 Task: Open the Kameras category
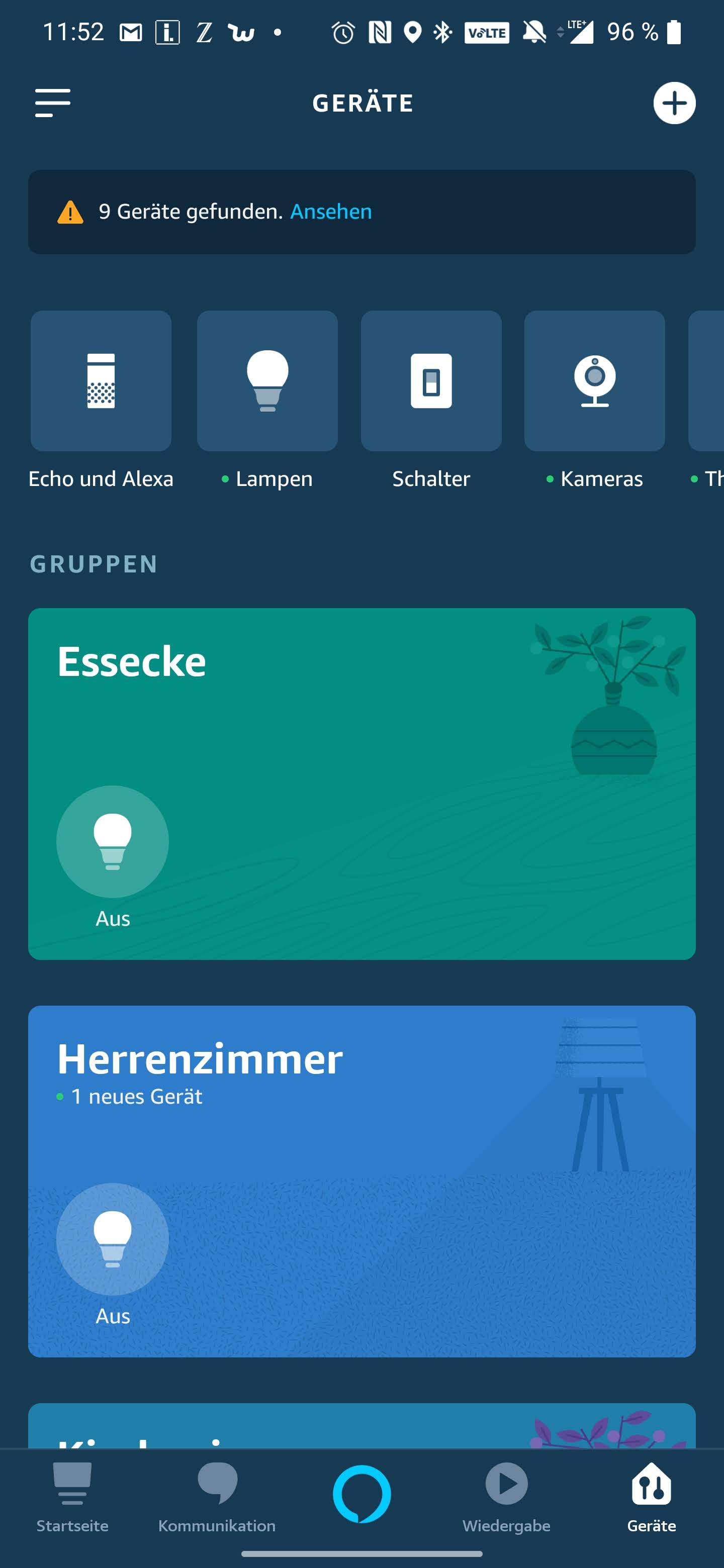tap(594, 381)
